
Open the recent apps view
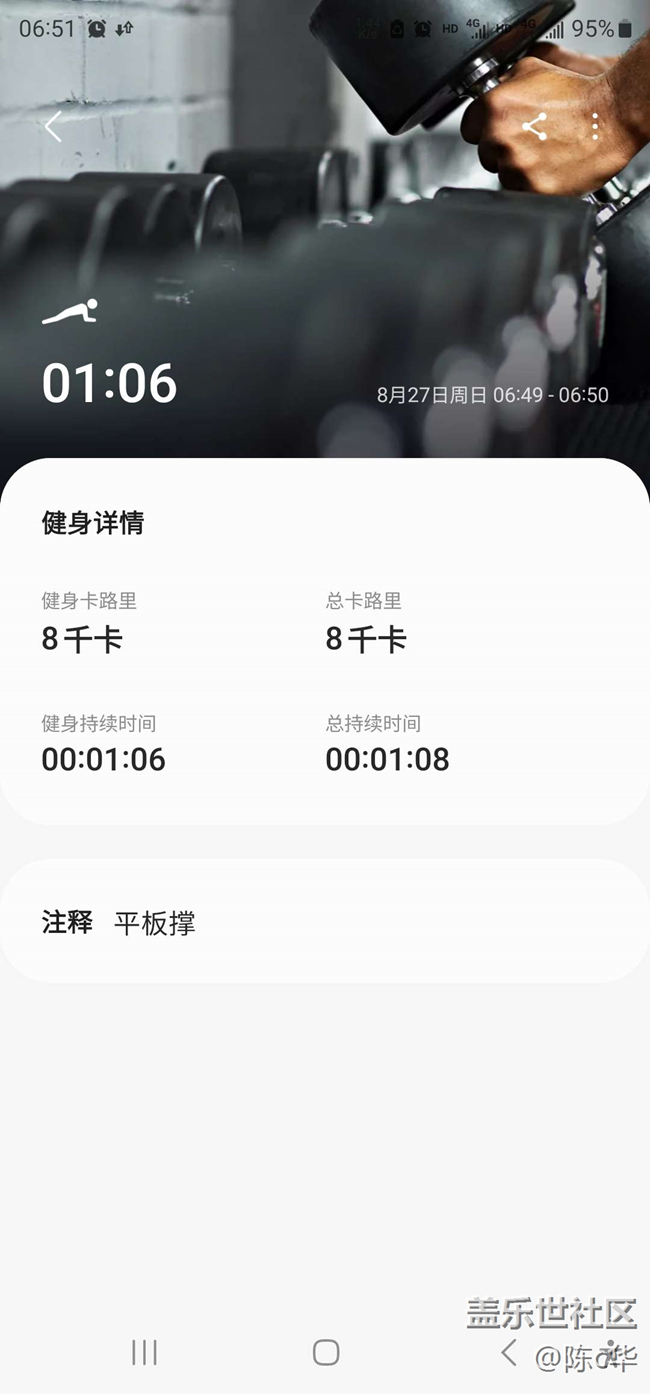(x=144, y=1352)
